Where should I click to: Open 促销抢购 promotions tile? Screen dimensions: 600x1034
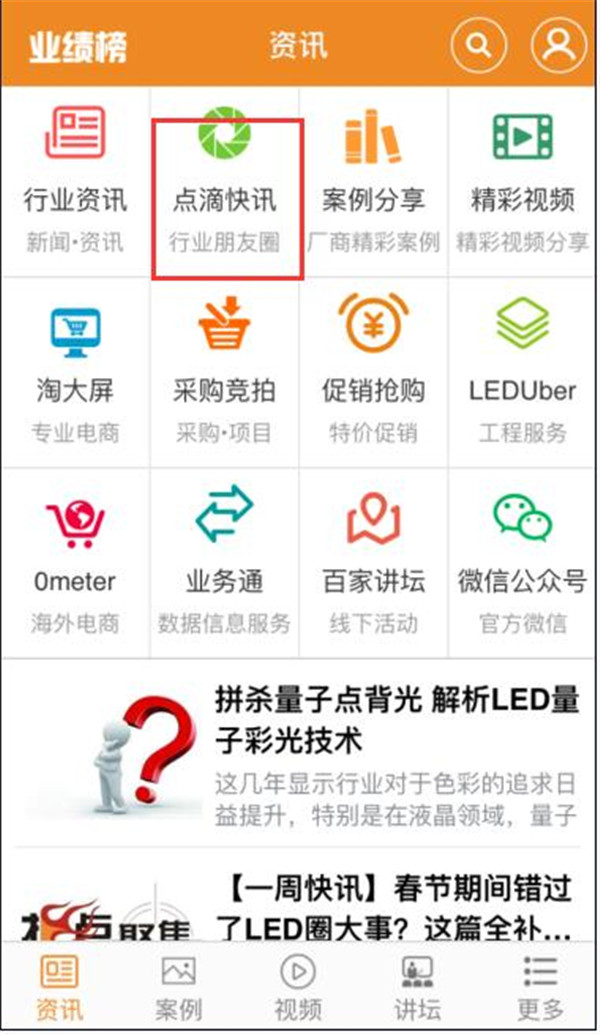pos(373,370)
